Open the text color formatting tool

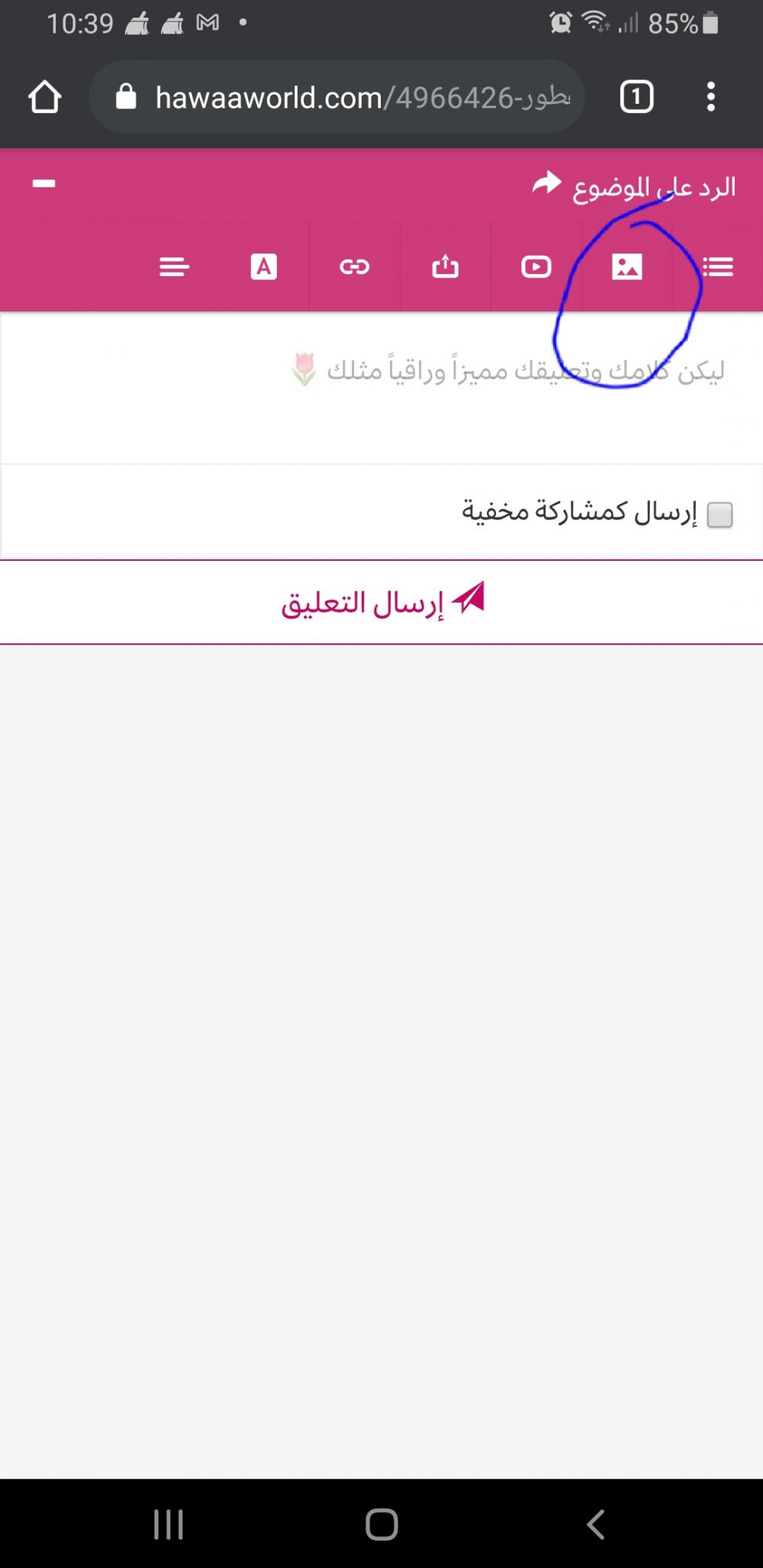tap(264, 266)
